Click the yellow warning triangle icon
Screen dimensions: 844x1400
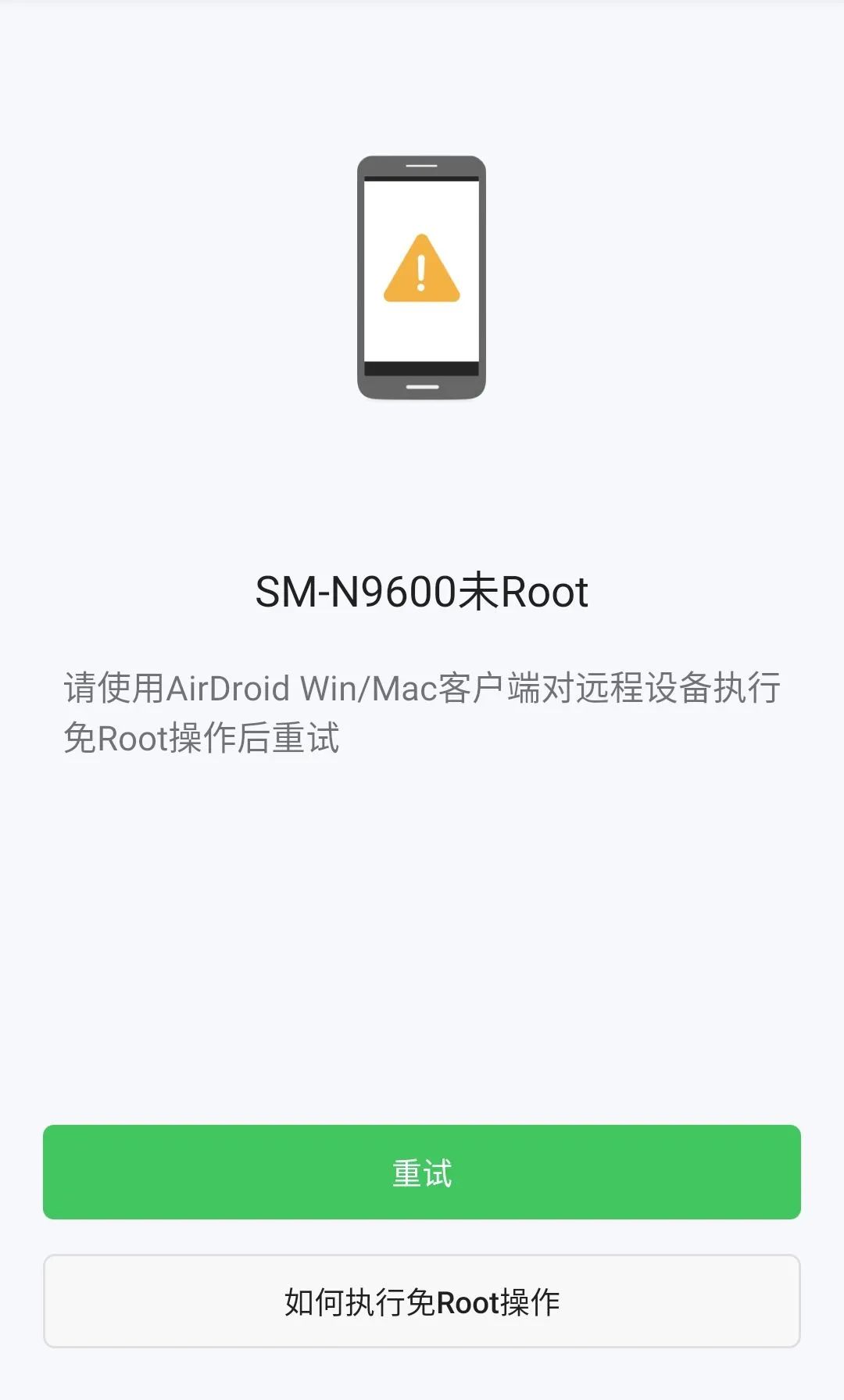point(422,270)
